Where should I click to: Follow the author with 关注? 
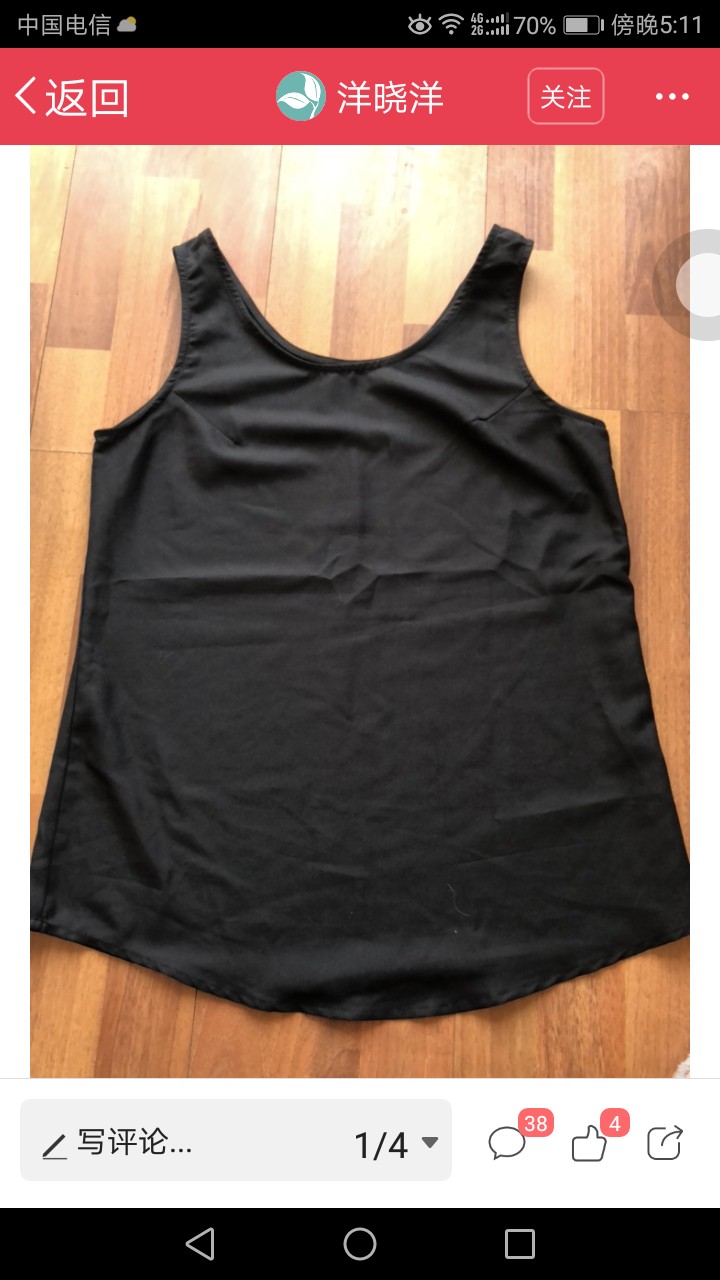[566, 97]
